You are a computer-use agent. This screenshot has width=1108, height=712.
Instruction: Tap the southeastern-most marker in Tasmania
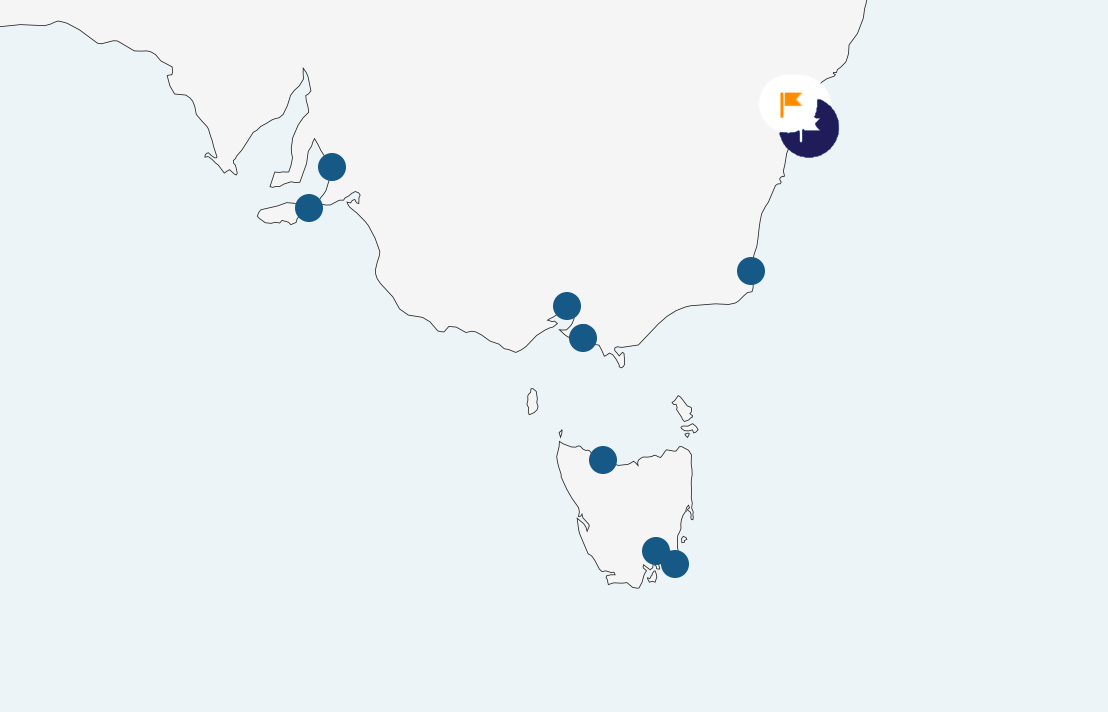(676, 565)
